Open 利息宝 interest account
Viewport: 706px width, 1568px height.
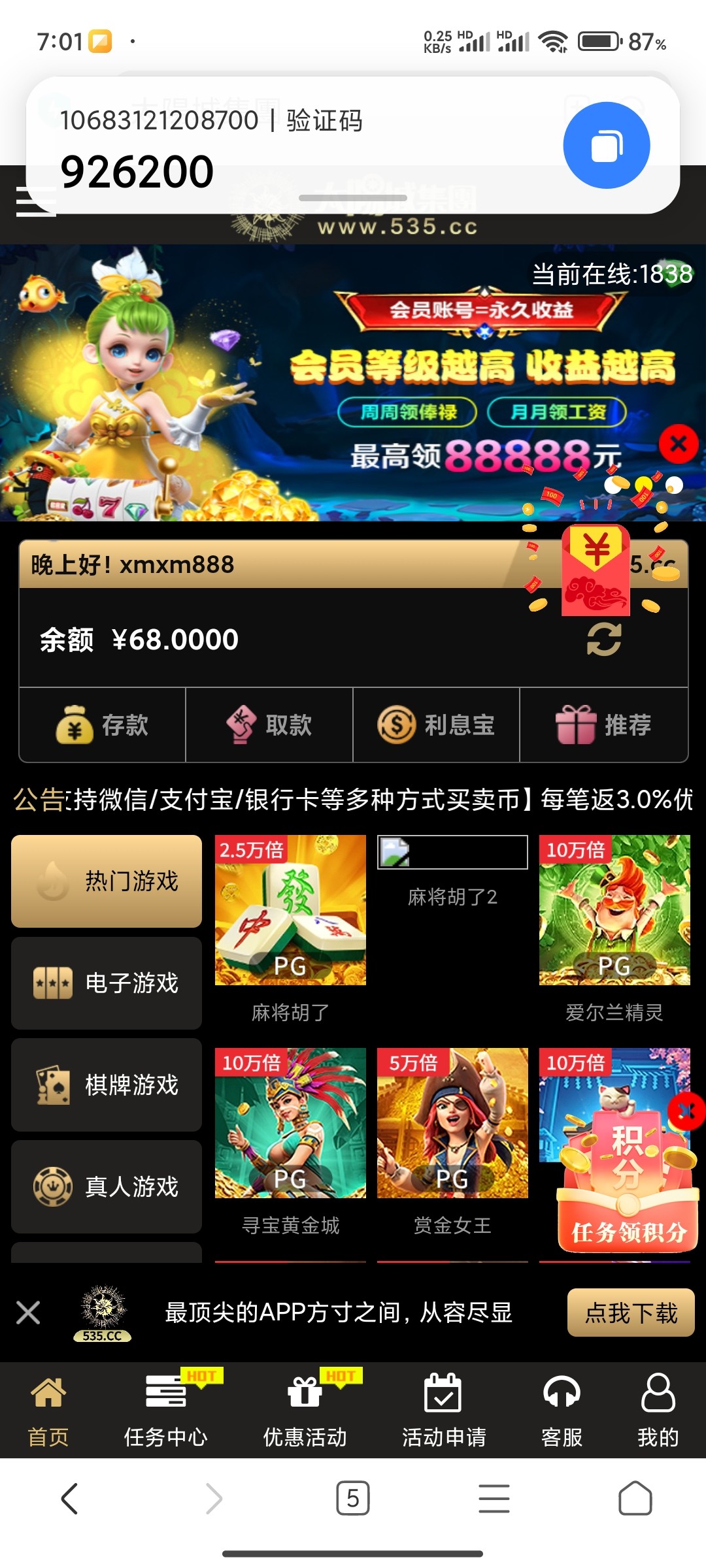pyautogui.click(x=436, y=725)
